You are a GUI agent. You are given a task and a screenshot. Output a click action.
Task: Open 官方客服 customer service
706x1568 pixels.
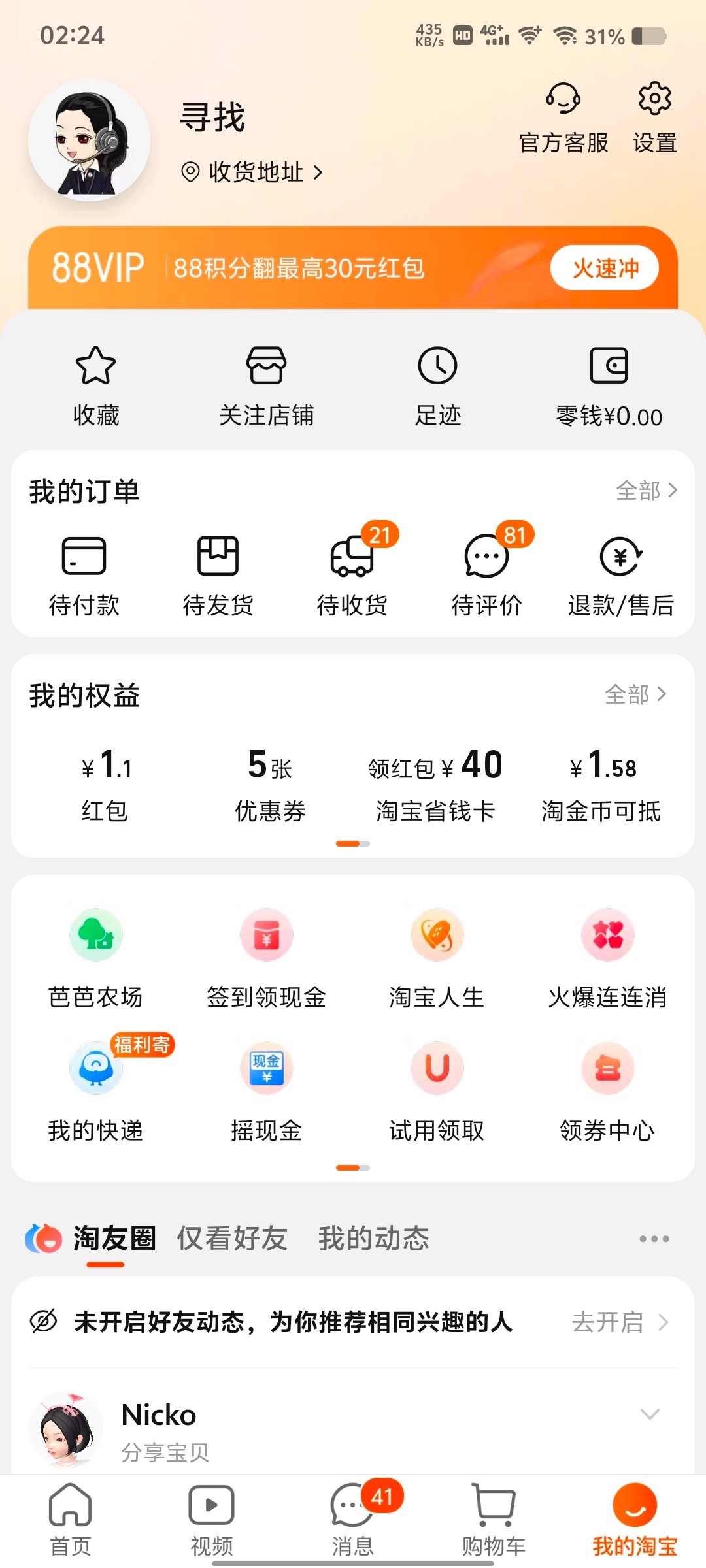[x=563, y=118]
